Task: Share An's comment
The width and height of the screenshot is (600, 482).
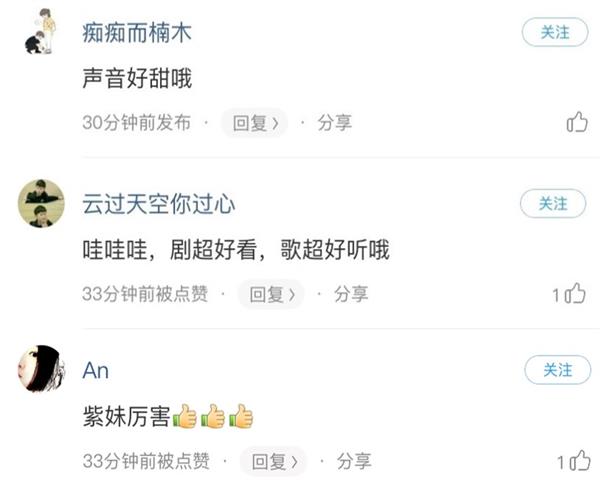Action: pyautogui.click(x=354, y=461)
